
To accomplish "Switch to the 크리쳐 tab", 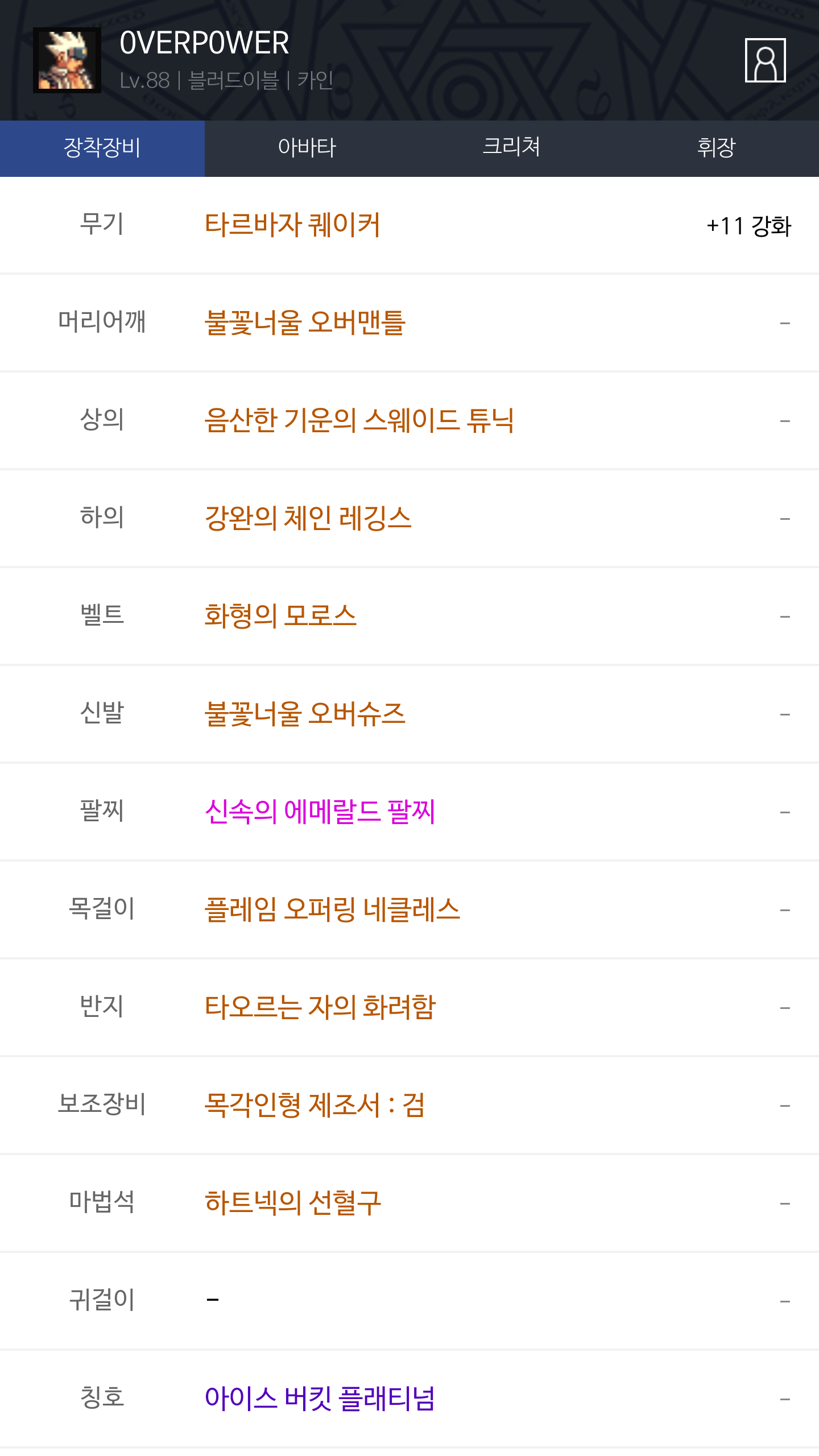I will tap(511, 148).
